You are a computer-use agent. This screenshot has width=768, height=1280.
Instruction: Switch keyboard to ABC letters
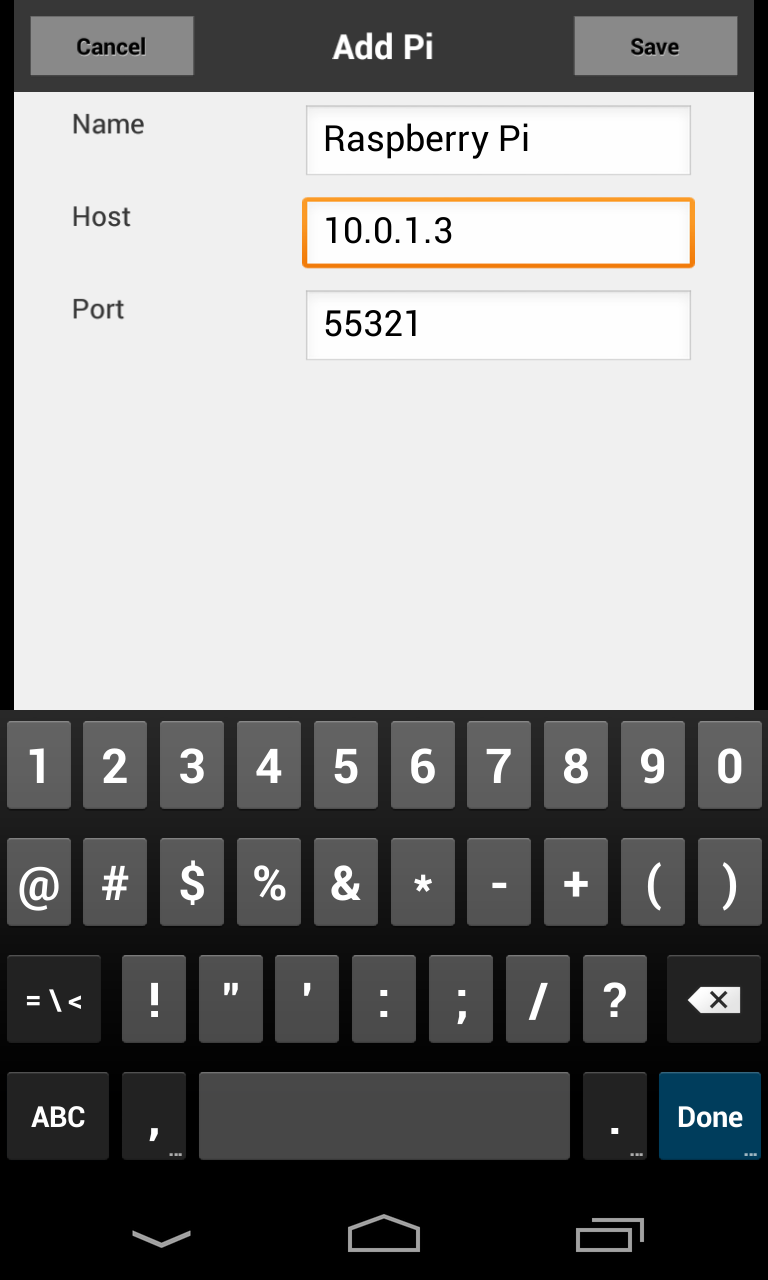(x=58, y=1116)
